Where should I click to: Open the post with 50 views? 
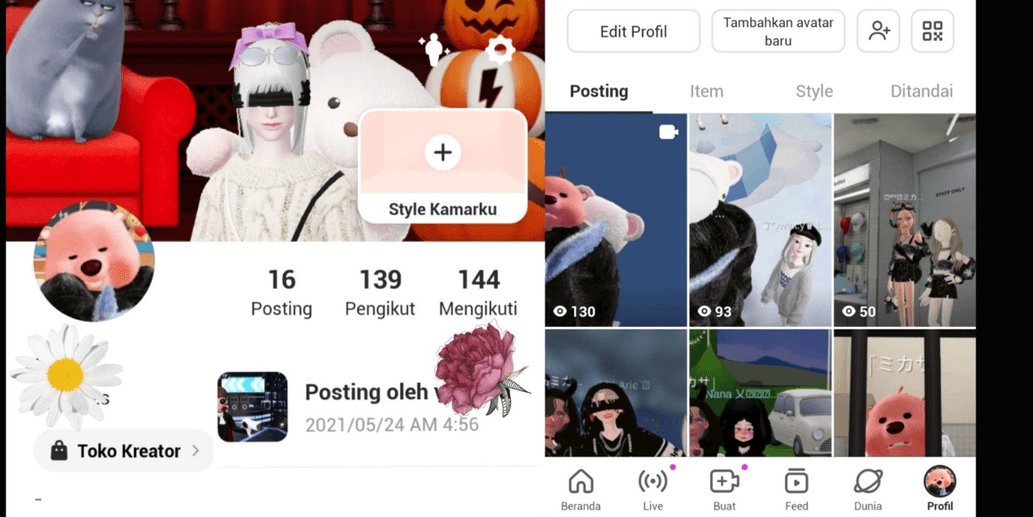(904, 220)
